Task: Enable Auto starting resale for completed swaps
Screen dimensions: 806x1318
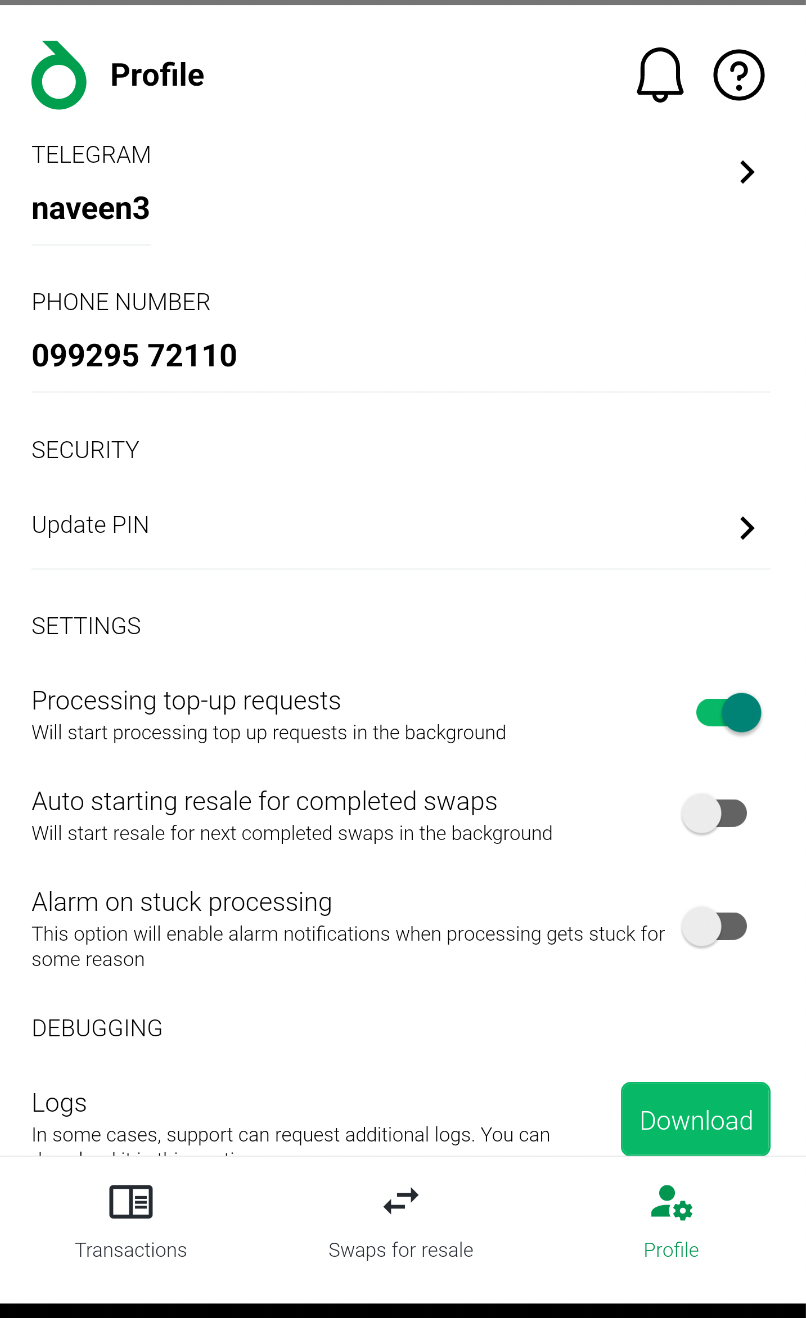Action: click(x=715, y=813)
